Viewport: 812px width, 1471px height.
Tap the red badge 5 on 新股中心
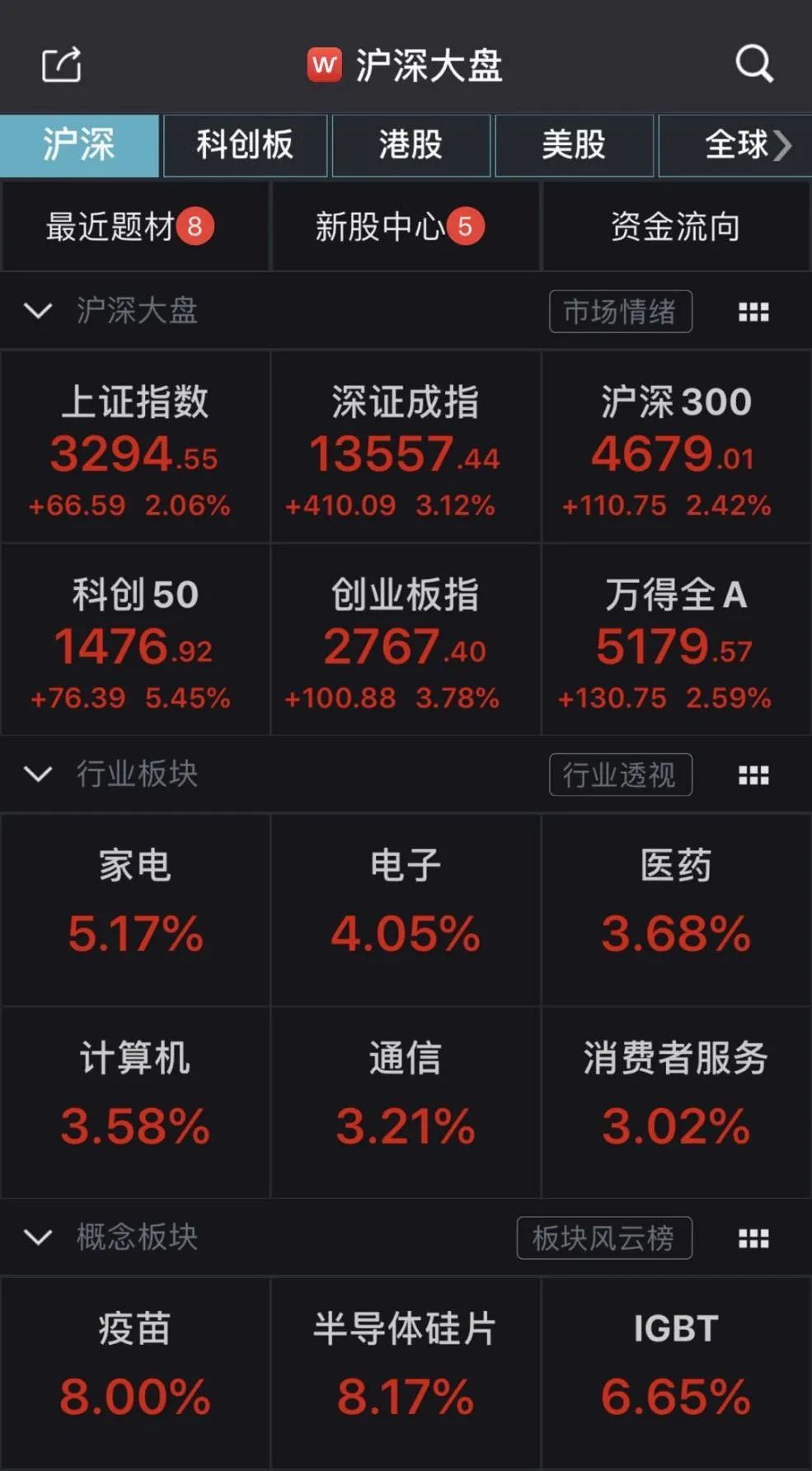point(467,224)
